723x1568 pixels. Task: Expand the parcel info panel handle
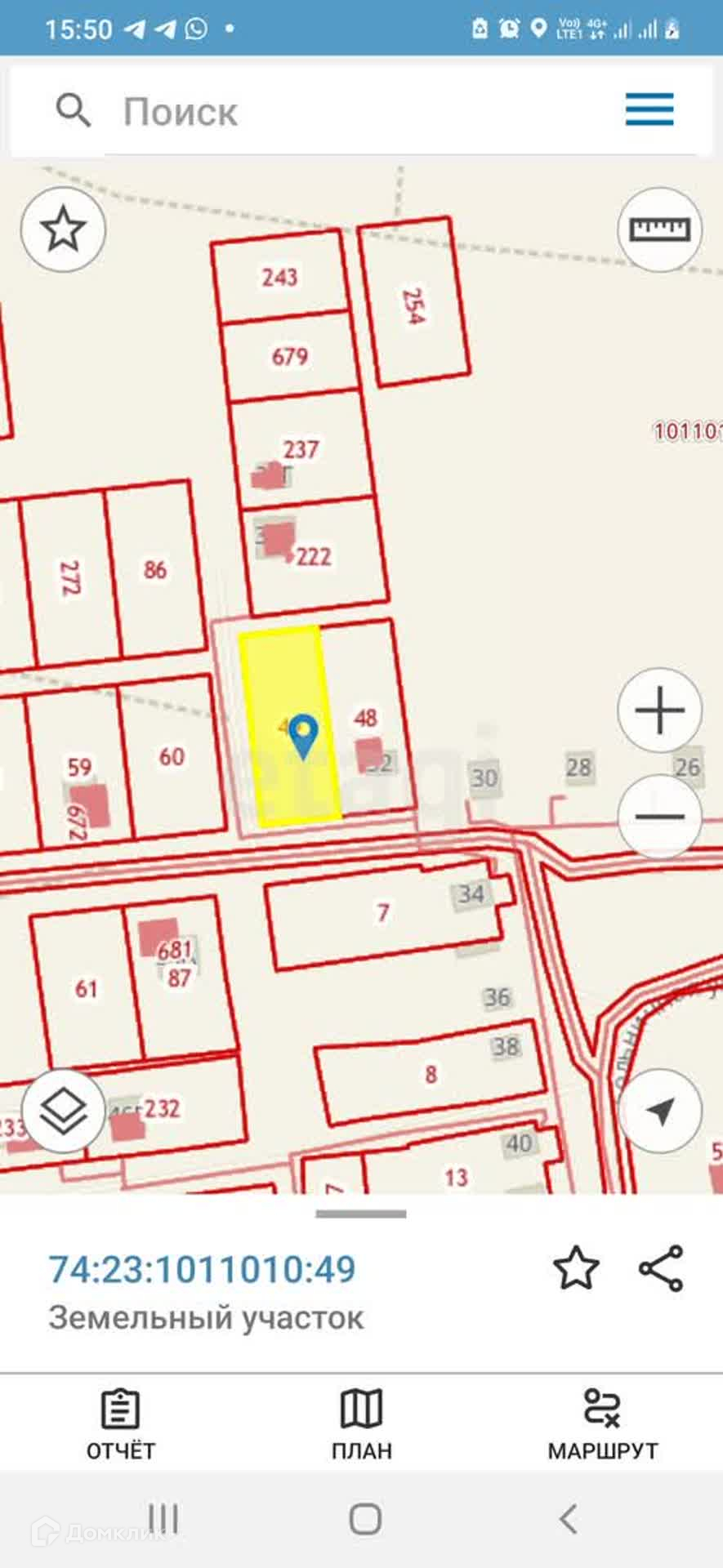pos(361,1214)
